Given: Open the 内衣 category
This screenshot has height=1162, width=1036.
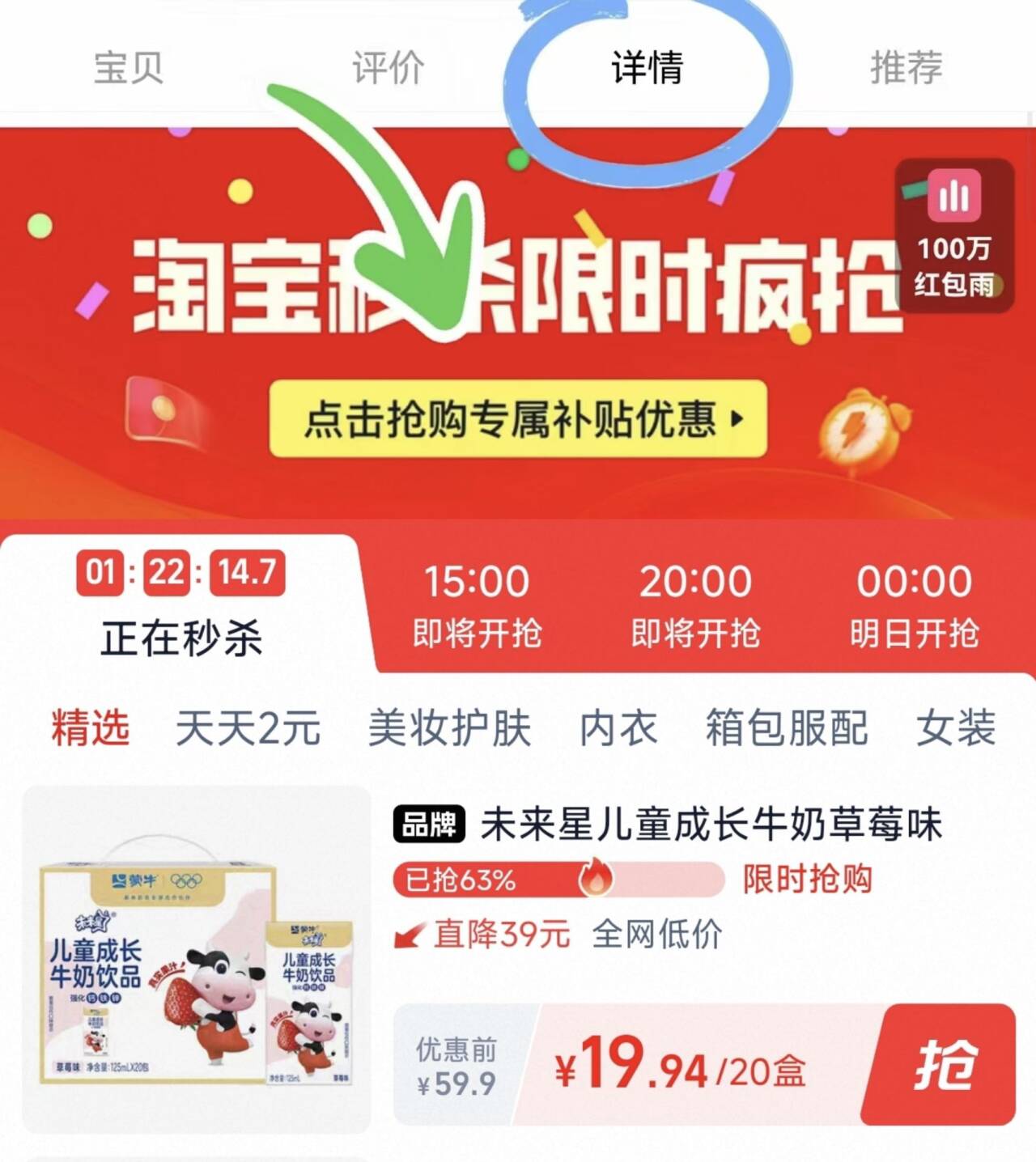Looking at the screenshot, I should click(x=618, y=727).
